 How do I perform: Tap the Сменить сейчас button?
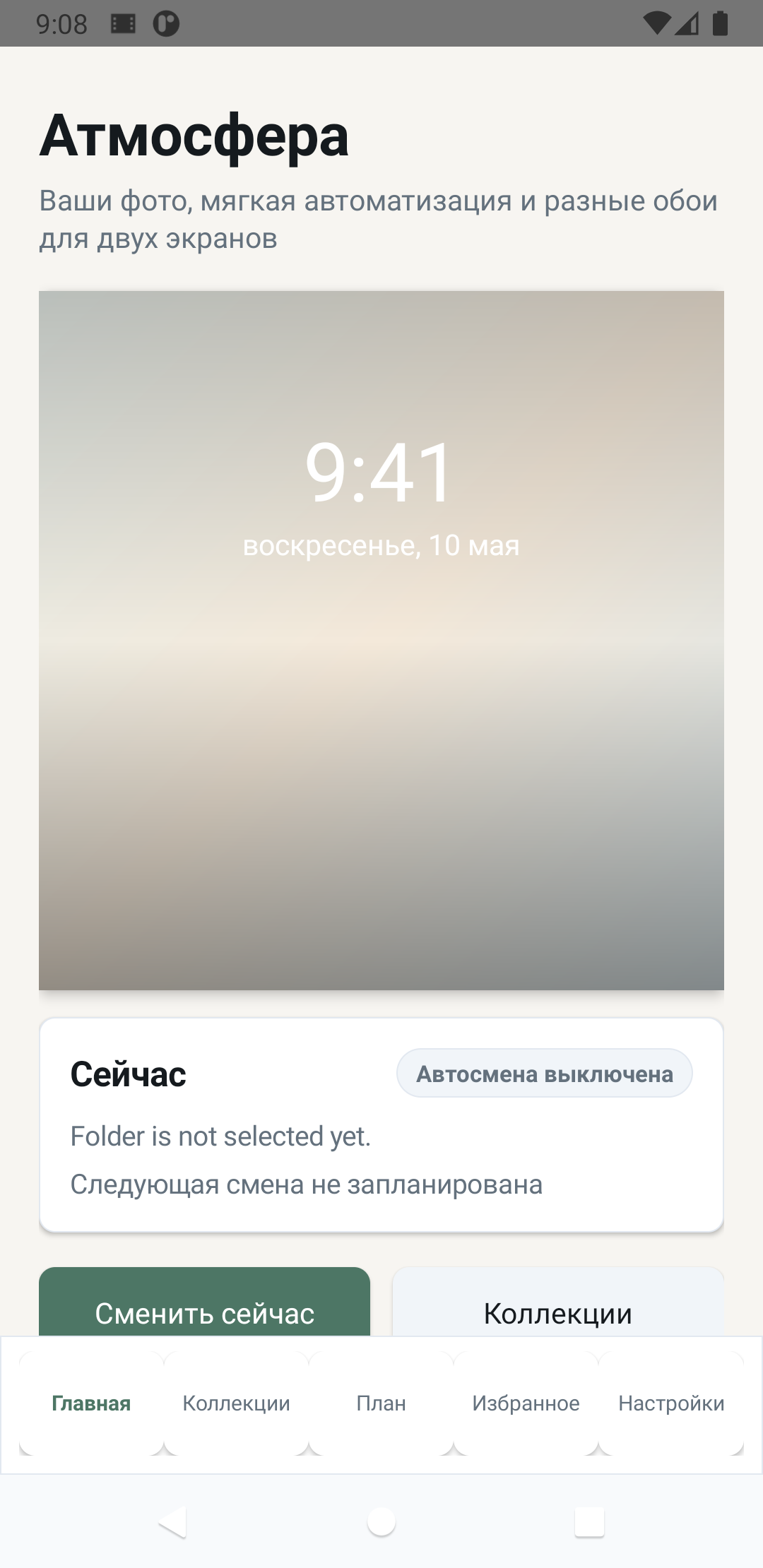point(204,1302)
